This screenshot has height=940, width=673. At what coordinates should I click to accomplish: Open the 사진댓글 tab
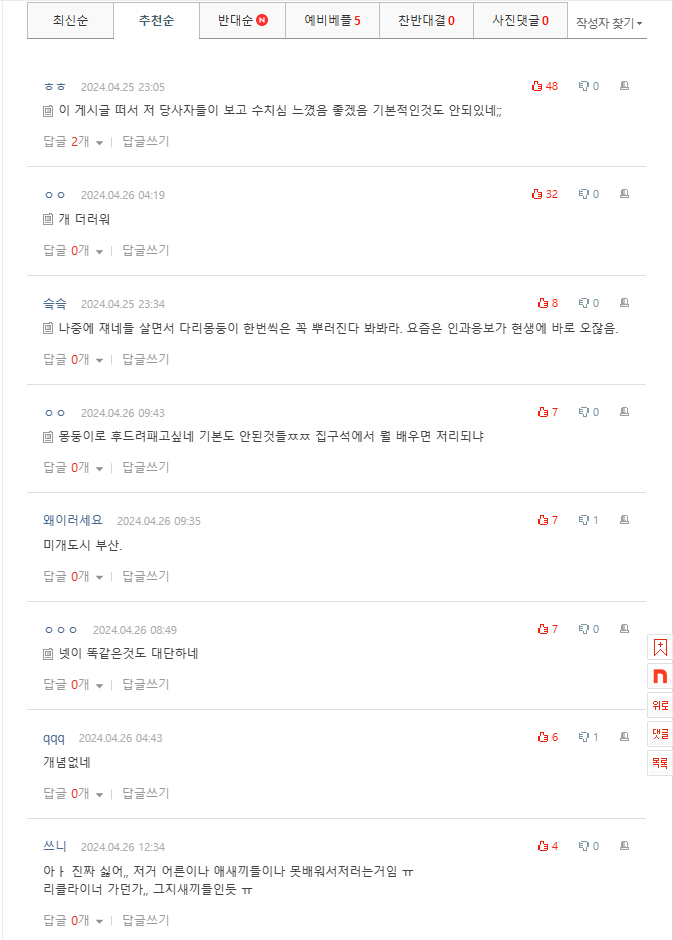(x=520, y=21)
